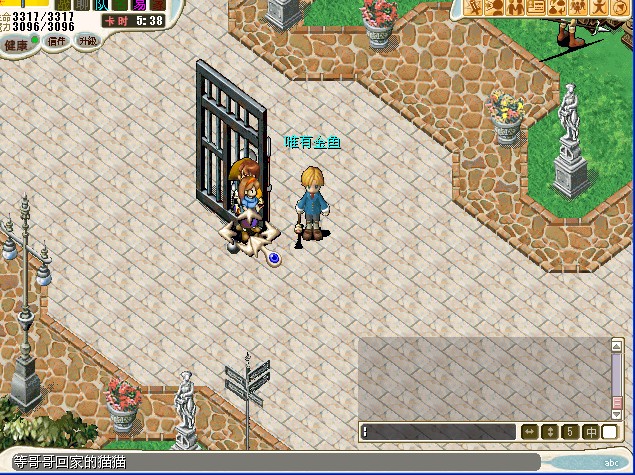The width and height of the screenshot is (635, 475).
Task: Change the chat line count button 5
Action: click(569, 432)
